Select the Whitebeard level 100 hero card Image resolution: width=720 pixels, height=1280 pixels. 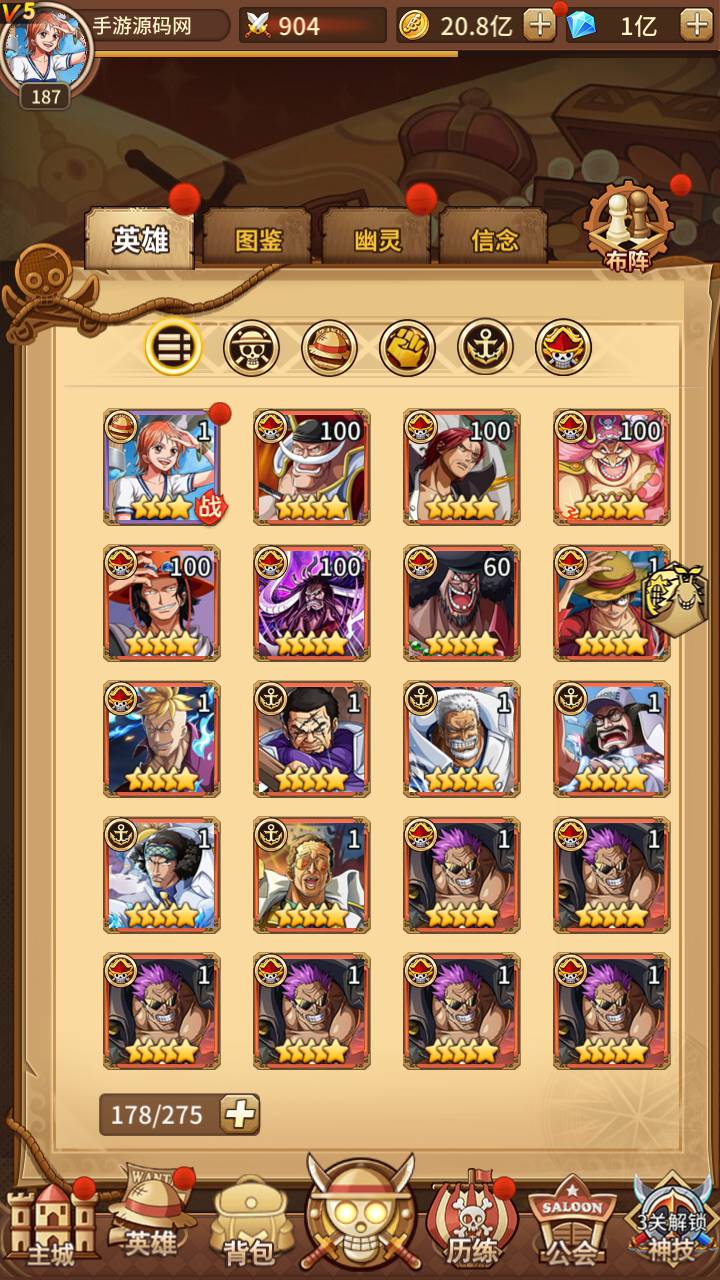coord(312,467)
